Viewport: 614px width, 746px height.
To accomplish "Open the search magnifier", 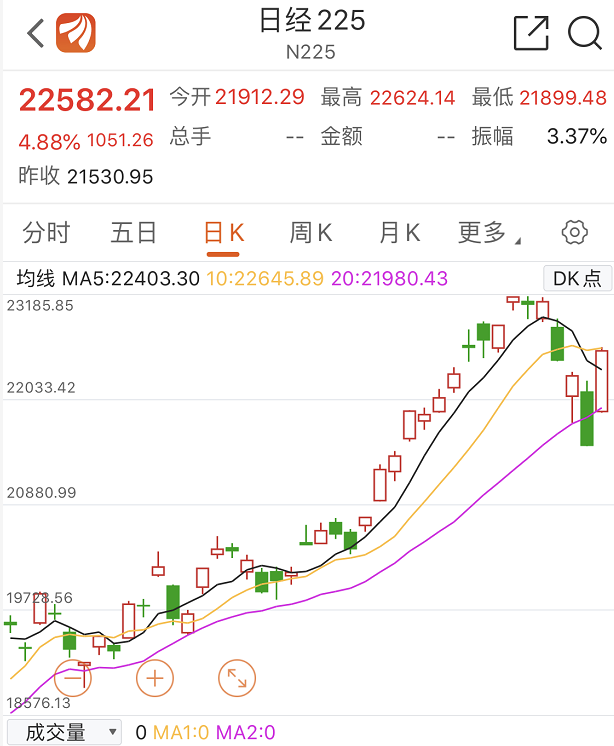I will 584,33.
